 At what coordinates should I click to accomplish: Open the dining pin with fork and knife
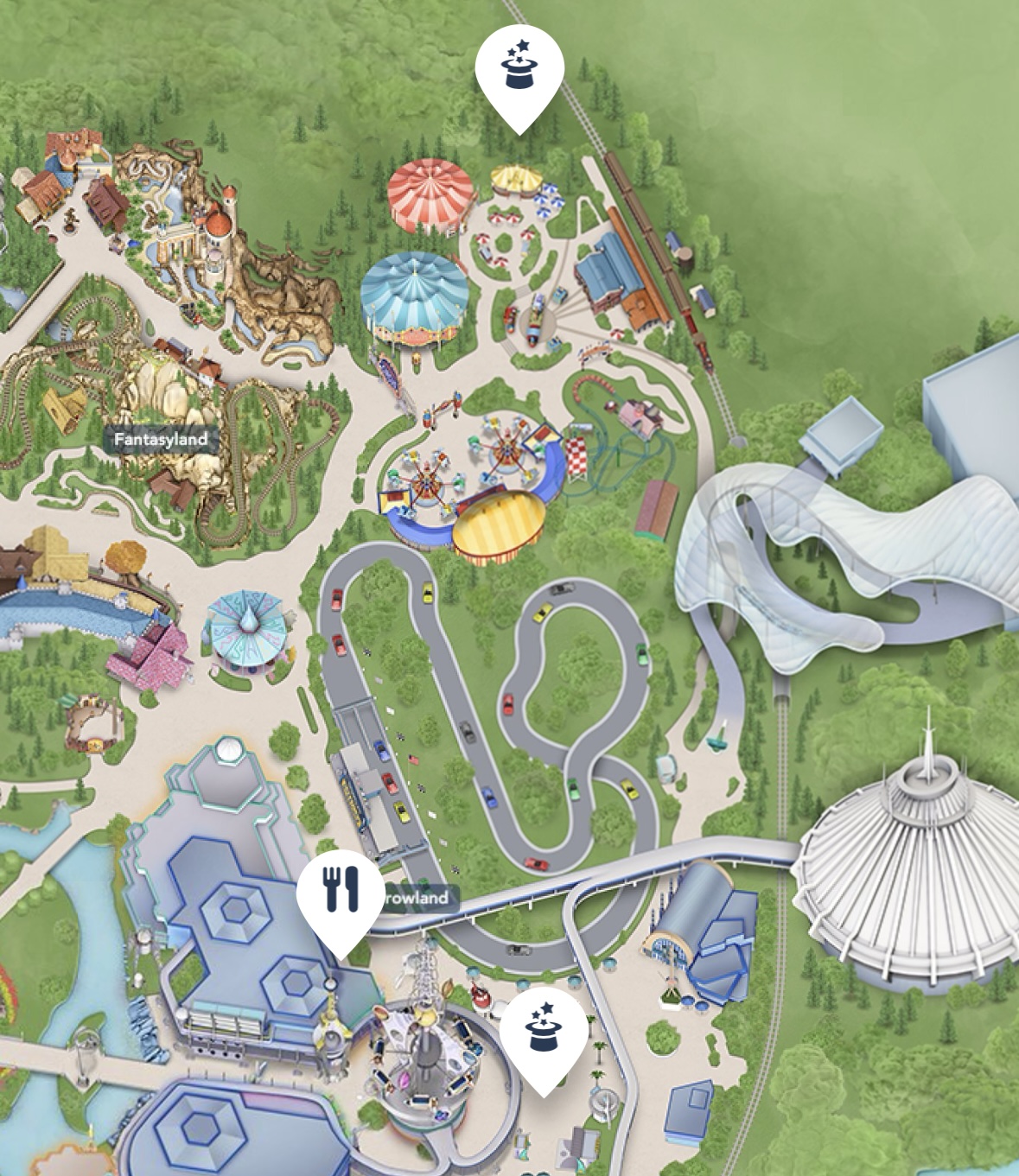tap(341, 893)
